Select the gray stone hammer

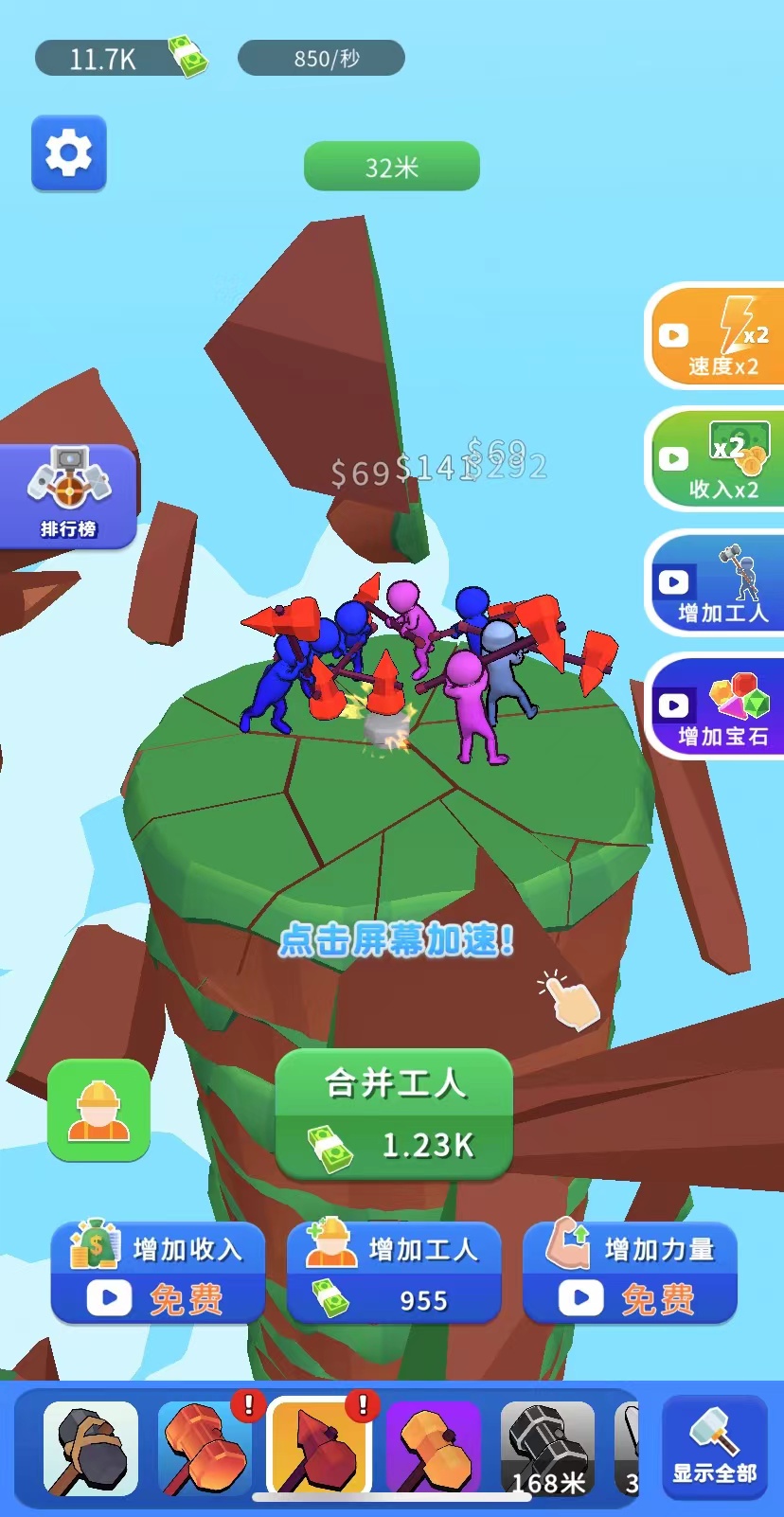tap(91, 1448)
